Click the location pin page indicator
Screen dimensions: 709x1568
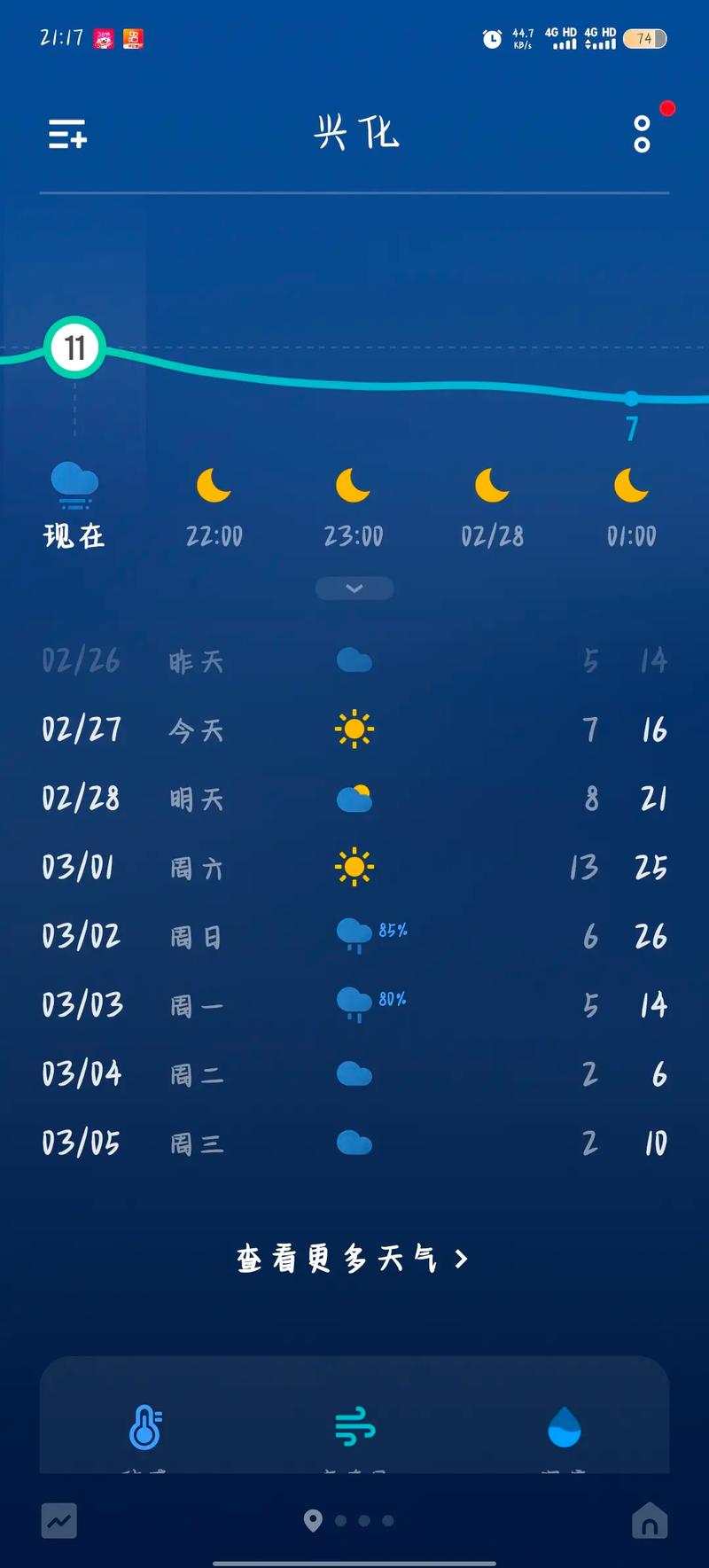pos(312,1518)
